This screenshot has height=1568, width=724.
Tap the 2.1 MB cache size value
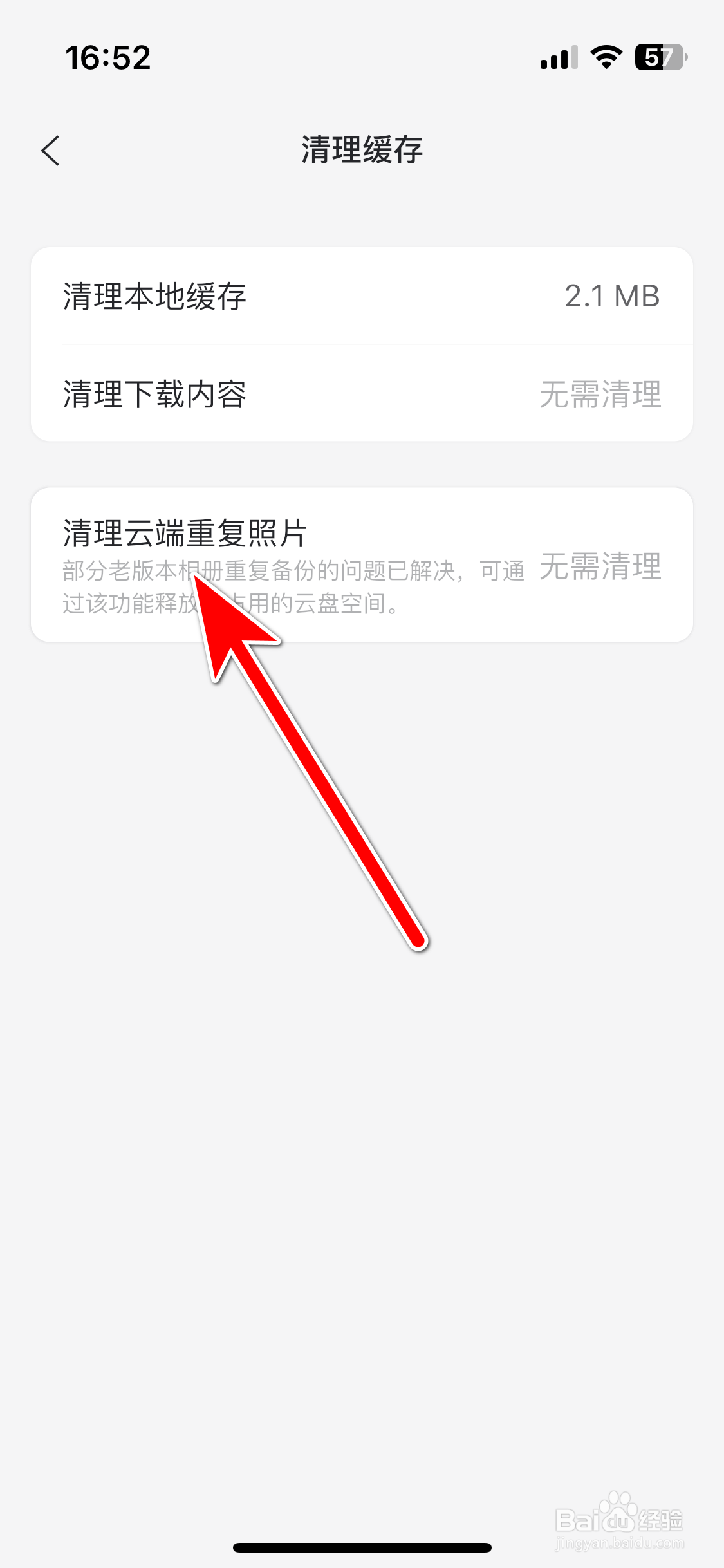click(611, 296)
